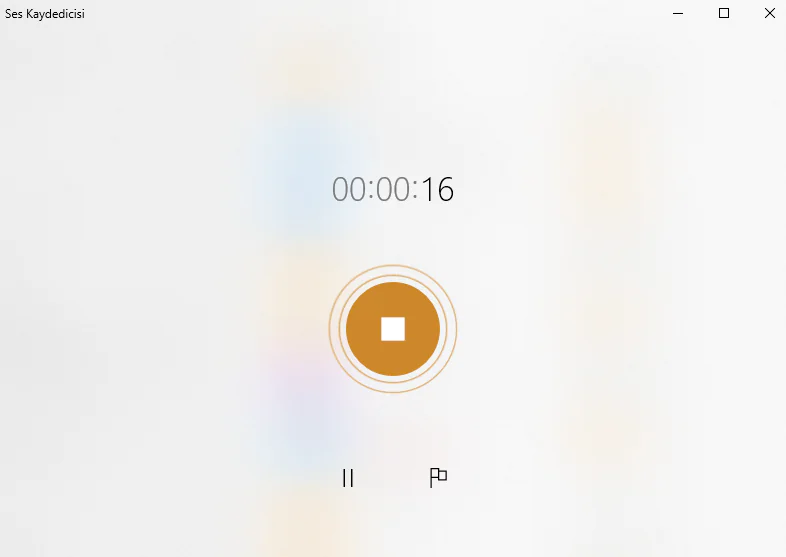The image size is (786, 557).
Task: Maximize the app window
Action: coord(724,14)
